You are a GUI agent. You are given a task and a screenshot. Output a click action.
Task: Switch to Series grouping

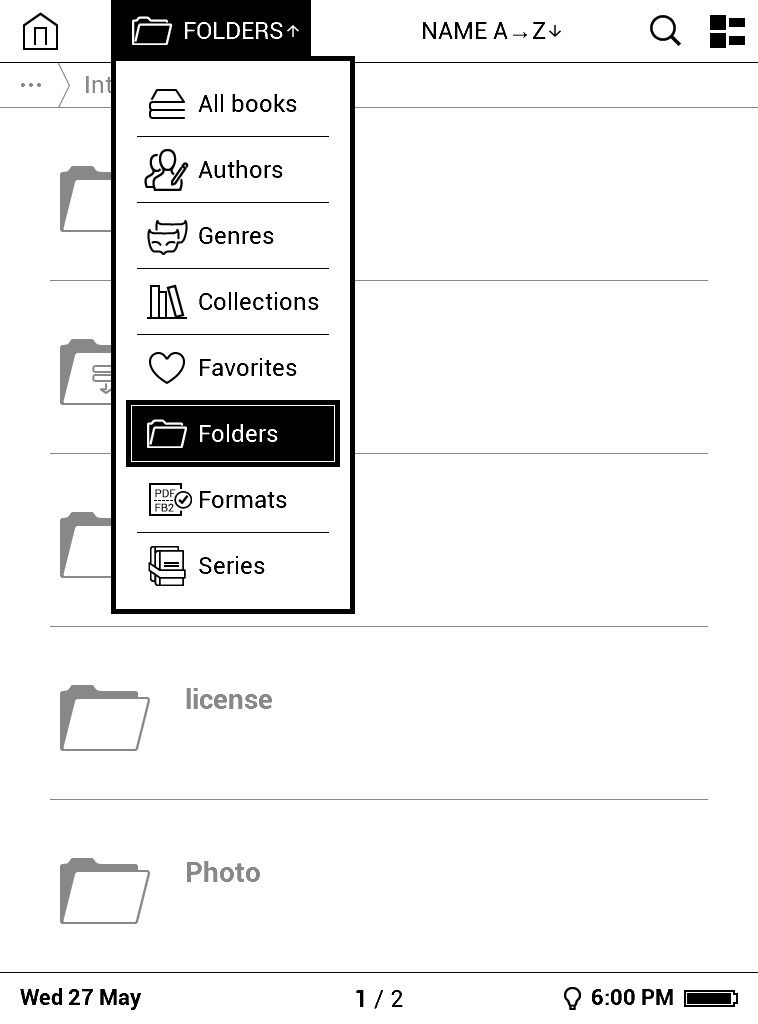(233, 566)
